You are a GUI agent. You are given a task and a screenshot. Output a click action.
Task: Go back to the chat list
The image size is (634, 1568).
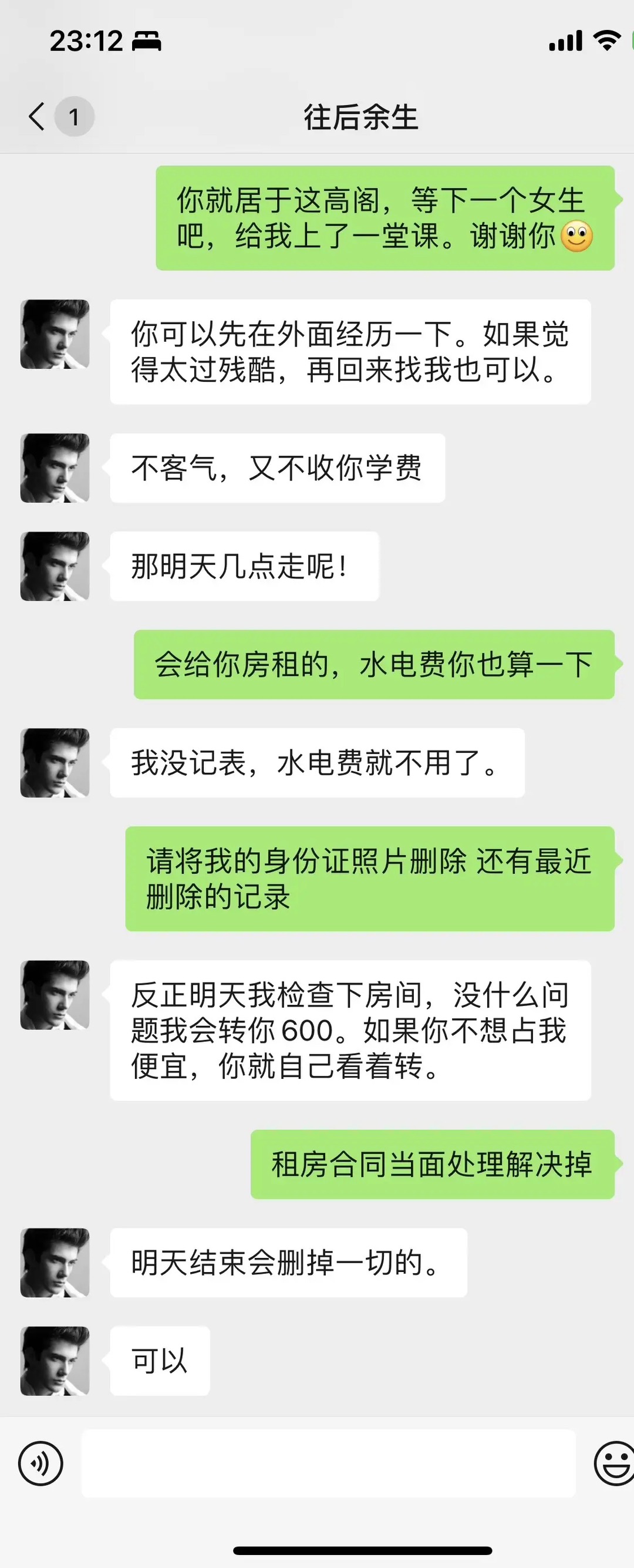(38, 116)
